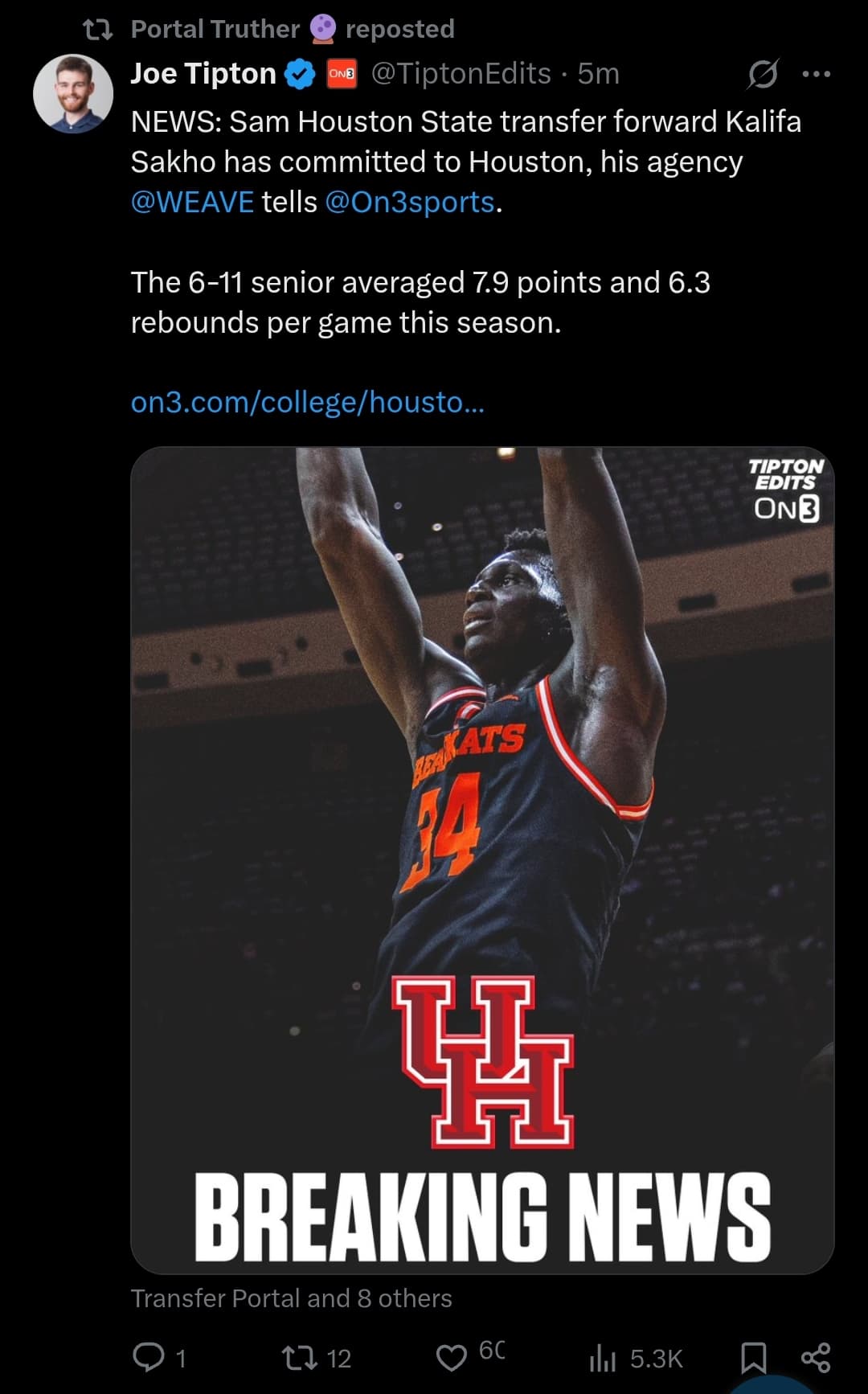
Task: Open Portal Truther's profile from repost label
Action: pos(215,29)
